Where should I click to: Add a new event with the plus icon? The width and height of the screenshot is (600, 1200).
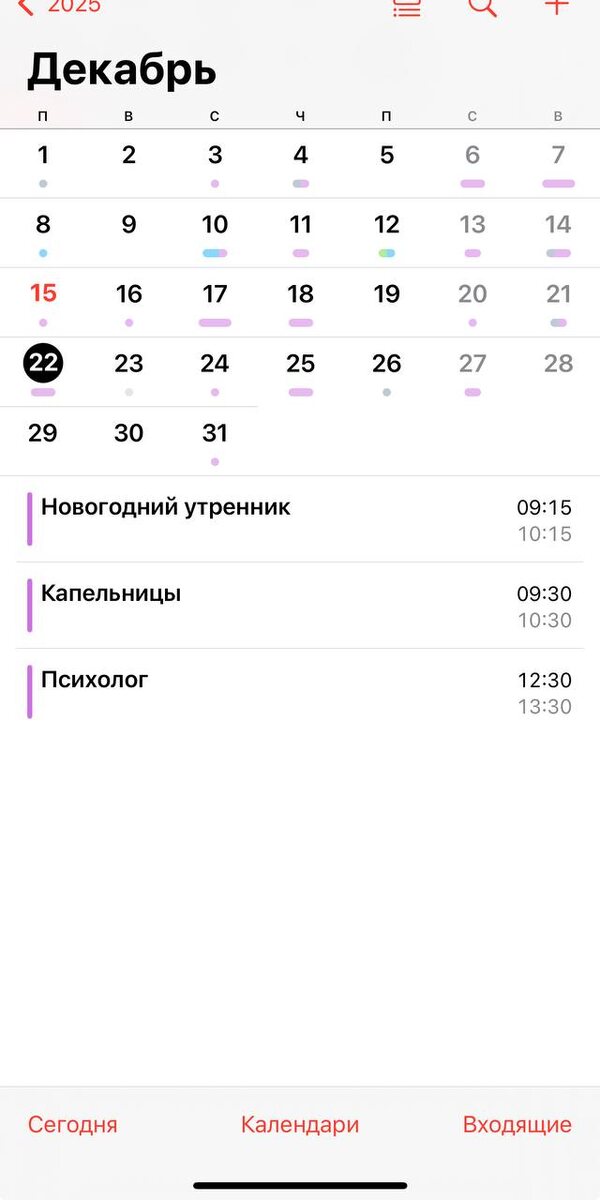point(556,5)
